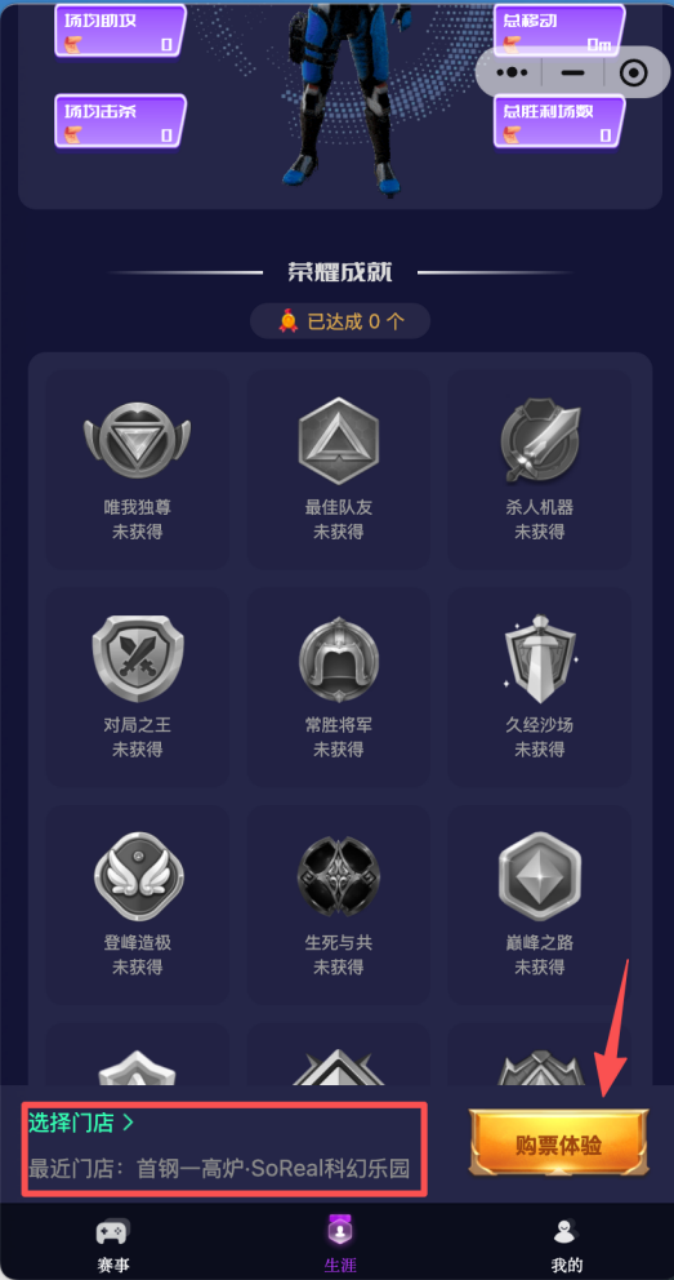Open the 登峰造极 achievement
This screenshot has width=674, height=1280.
click(137, 904)
